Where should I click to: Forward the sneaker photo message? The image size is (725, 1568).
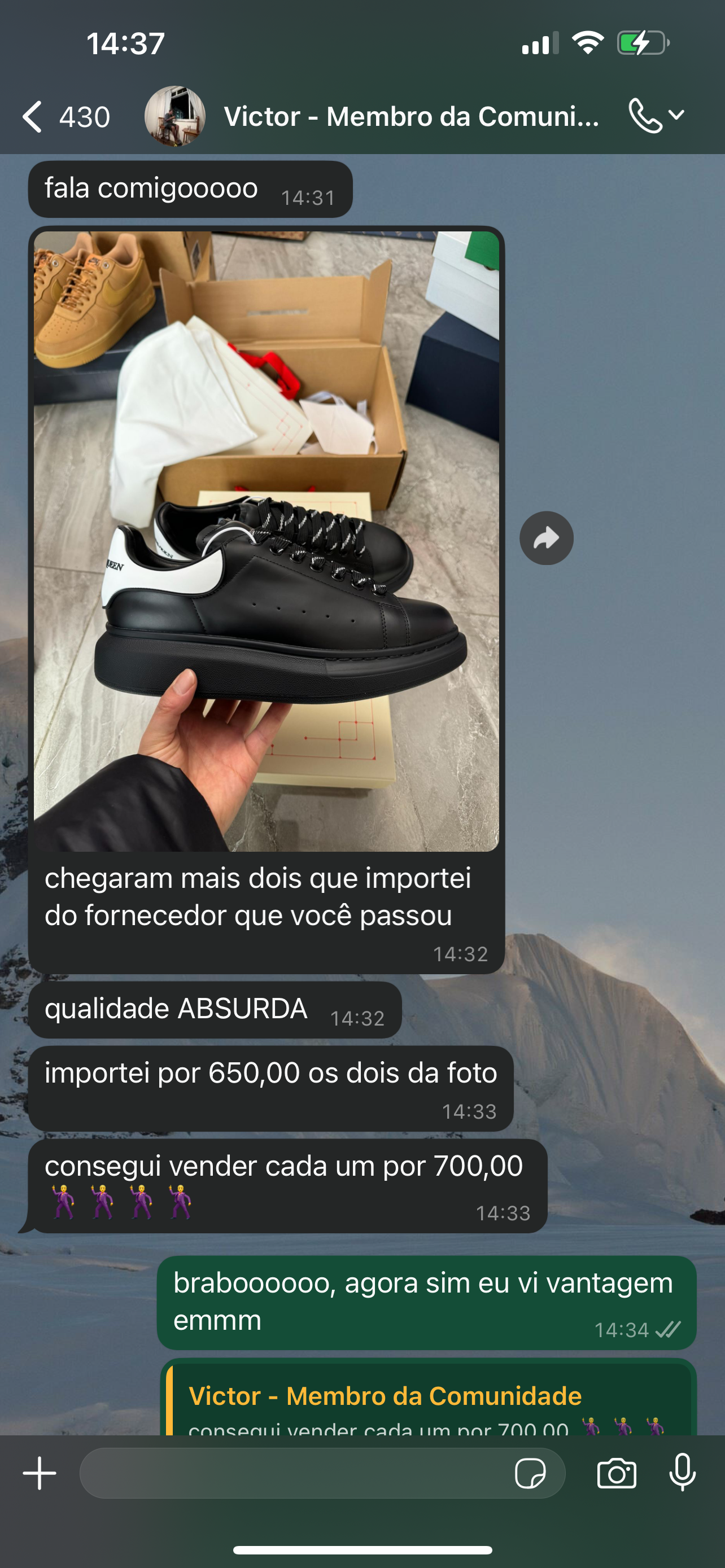(546, 538)
